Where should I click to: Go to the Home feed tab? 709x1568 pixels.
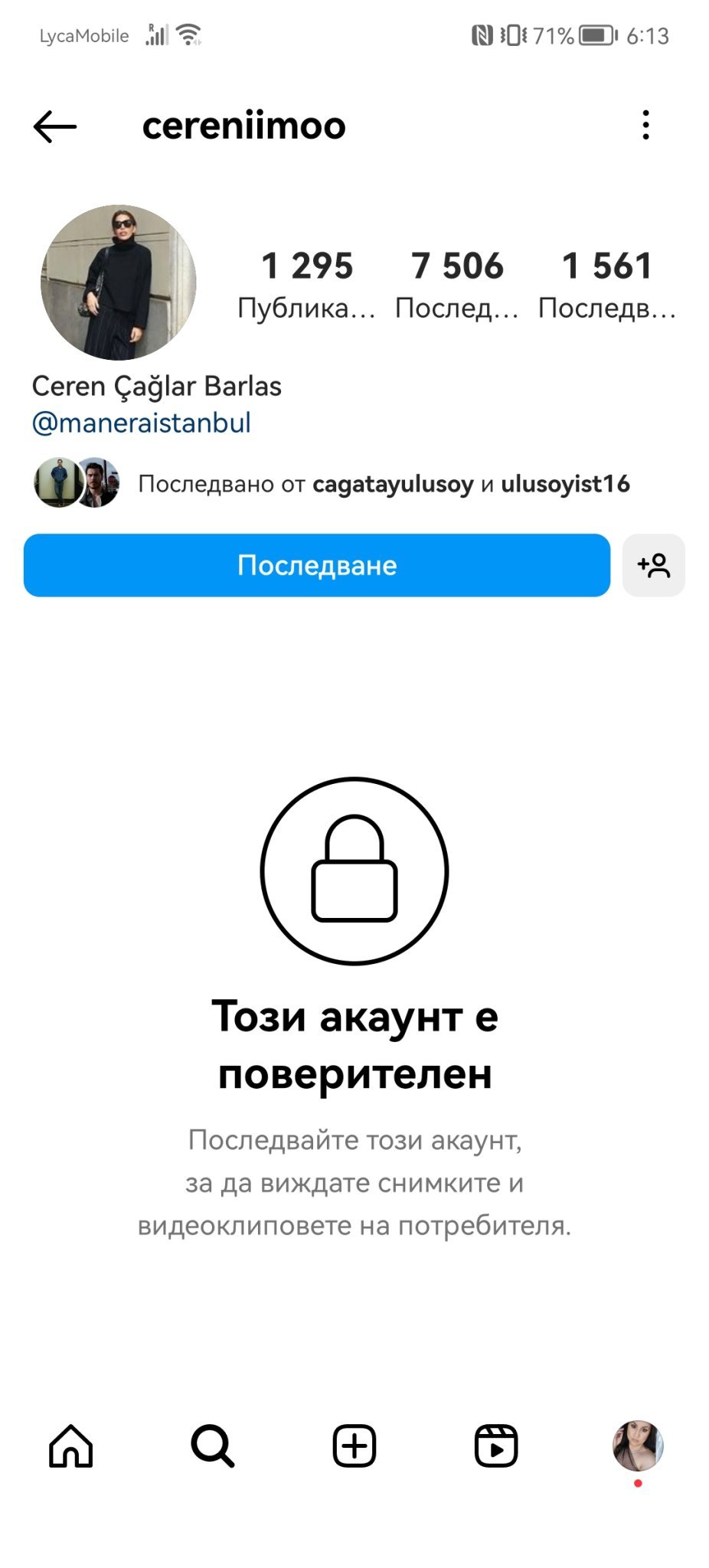point(71,1446)
